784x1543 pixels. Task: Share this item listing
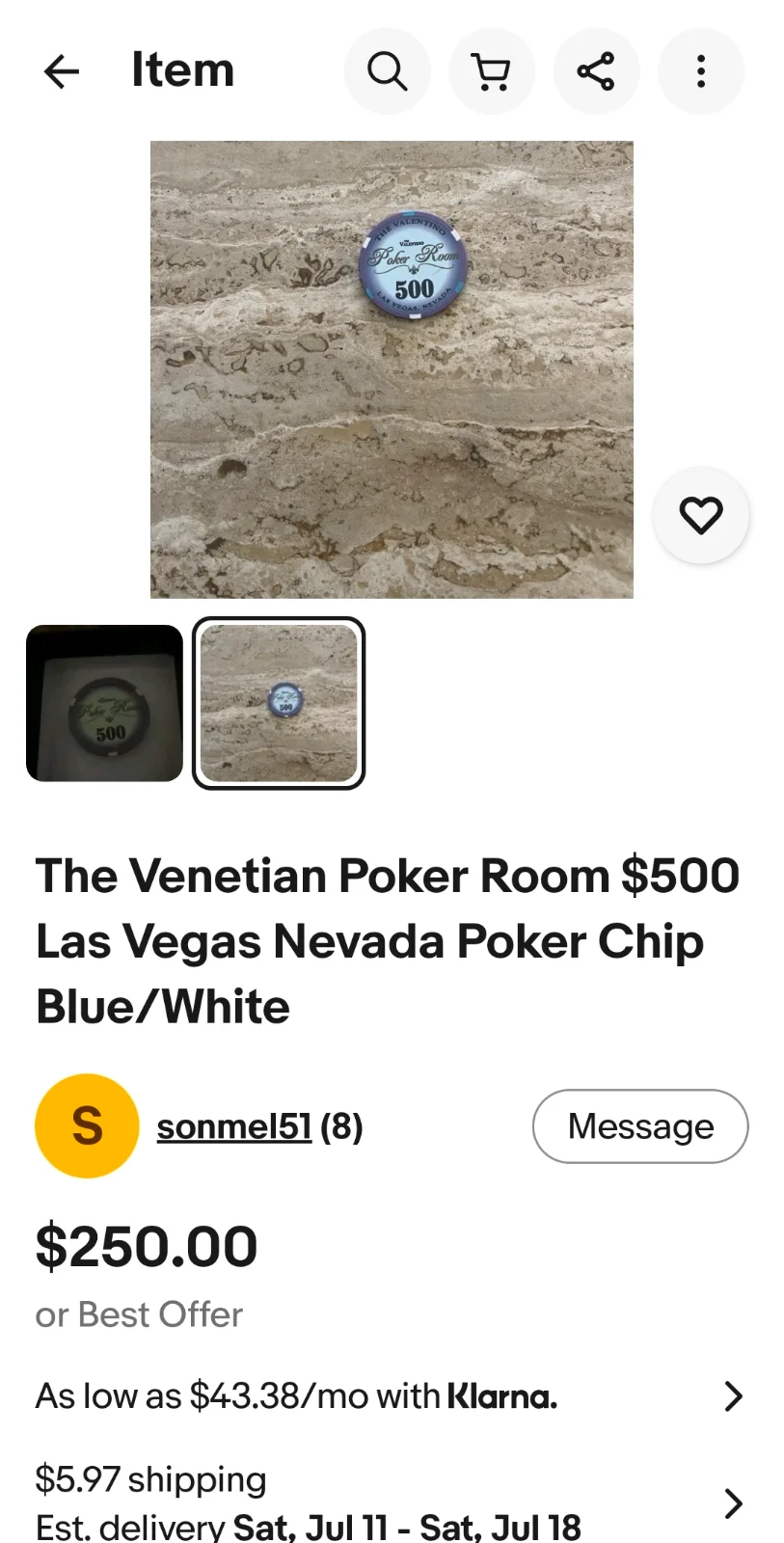(596, 71)
